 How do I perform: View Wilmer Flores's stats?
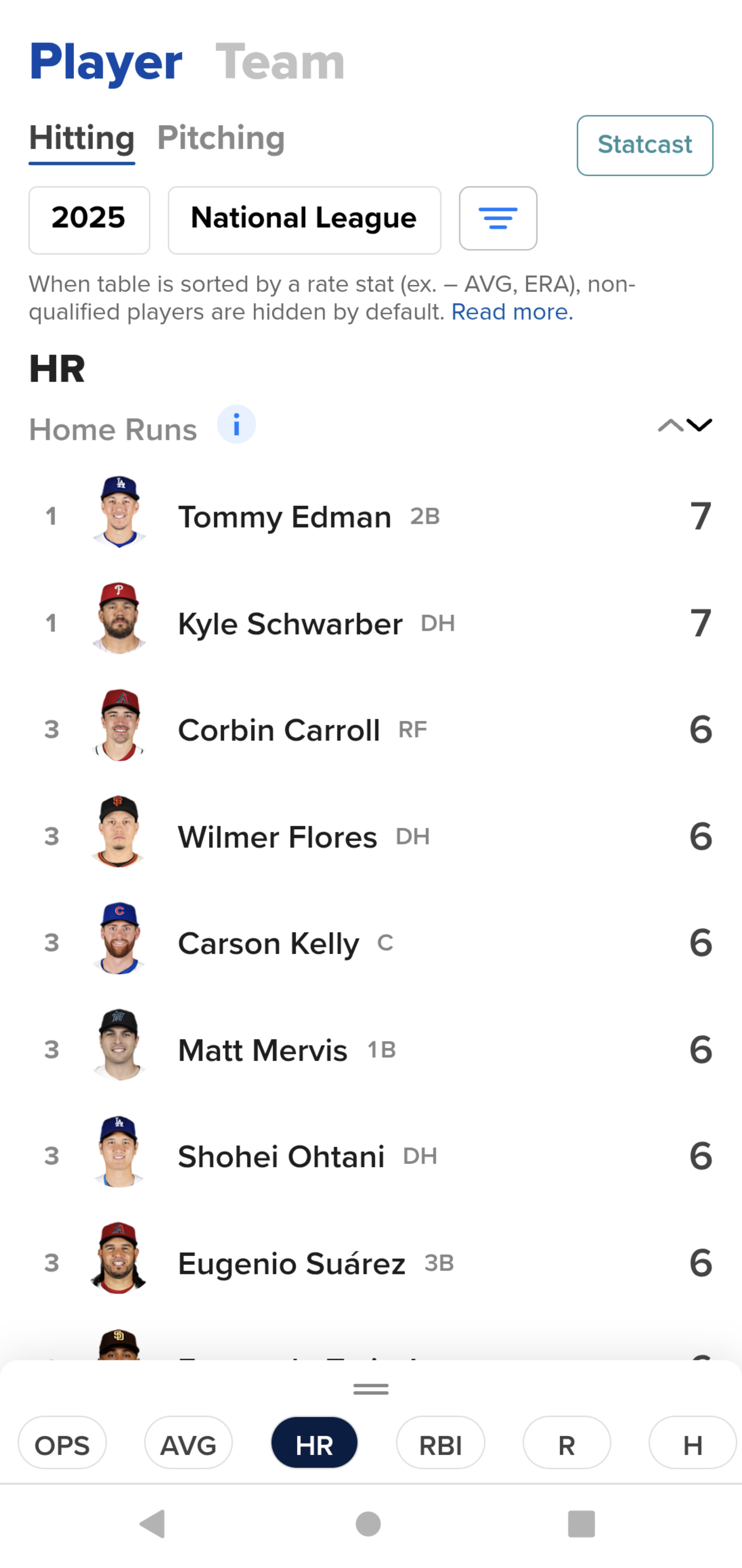coord(371,836)
